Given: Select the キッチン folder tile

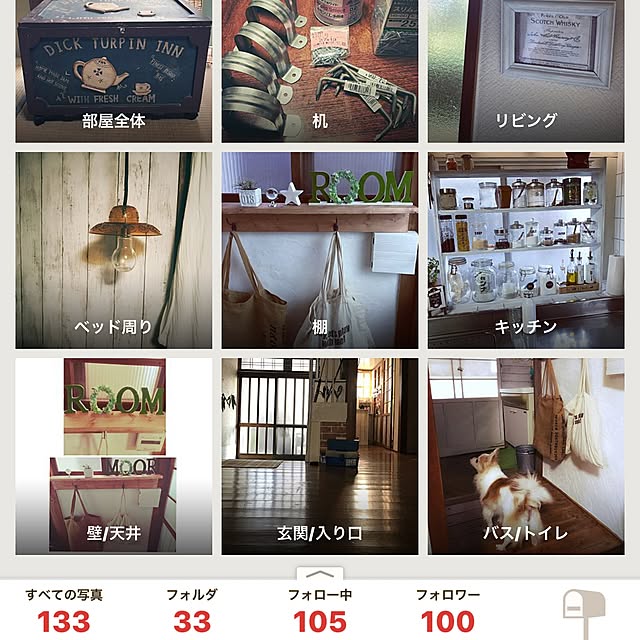Looking at the screenshot, I should click(x=526, y=250).
